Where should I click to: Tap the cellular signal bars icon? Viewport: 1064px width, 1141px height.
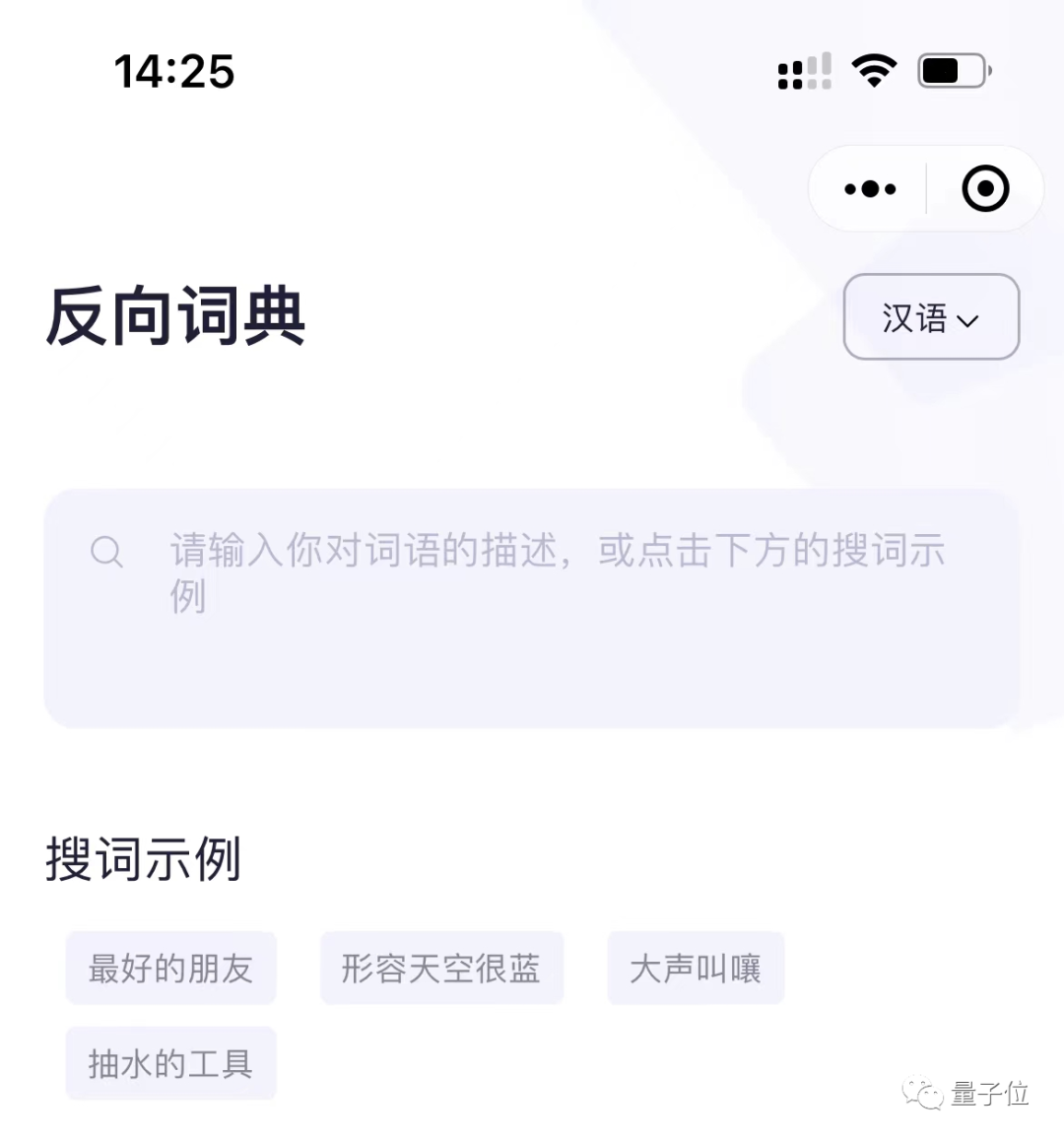[803, 69]
